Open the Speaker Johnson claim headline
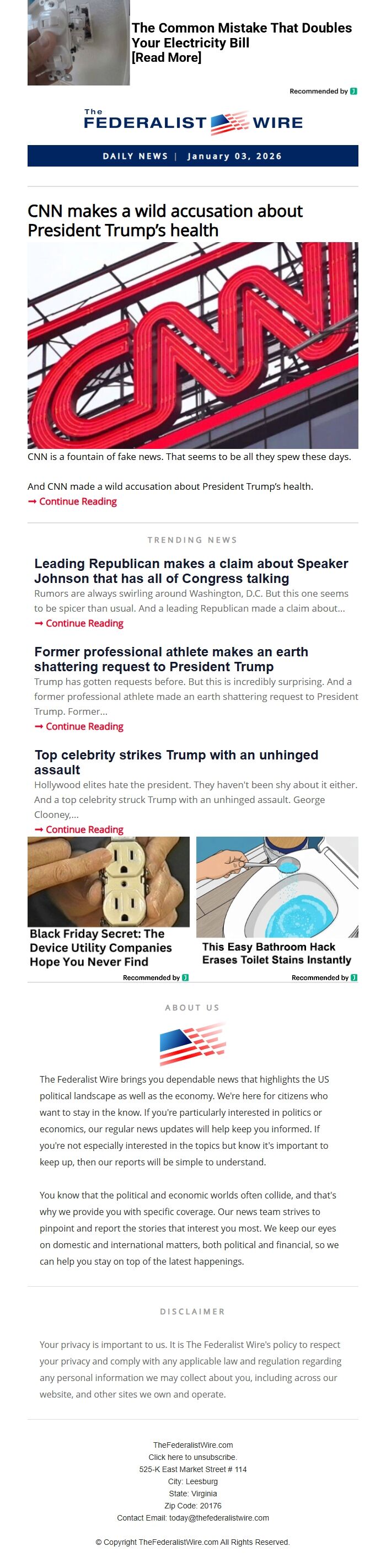The height and width of the screenshot is (1568, 386). [191, 571]
